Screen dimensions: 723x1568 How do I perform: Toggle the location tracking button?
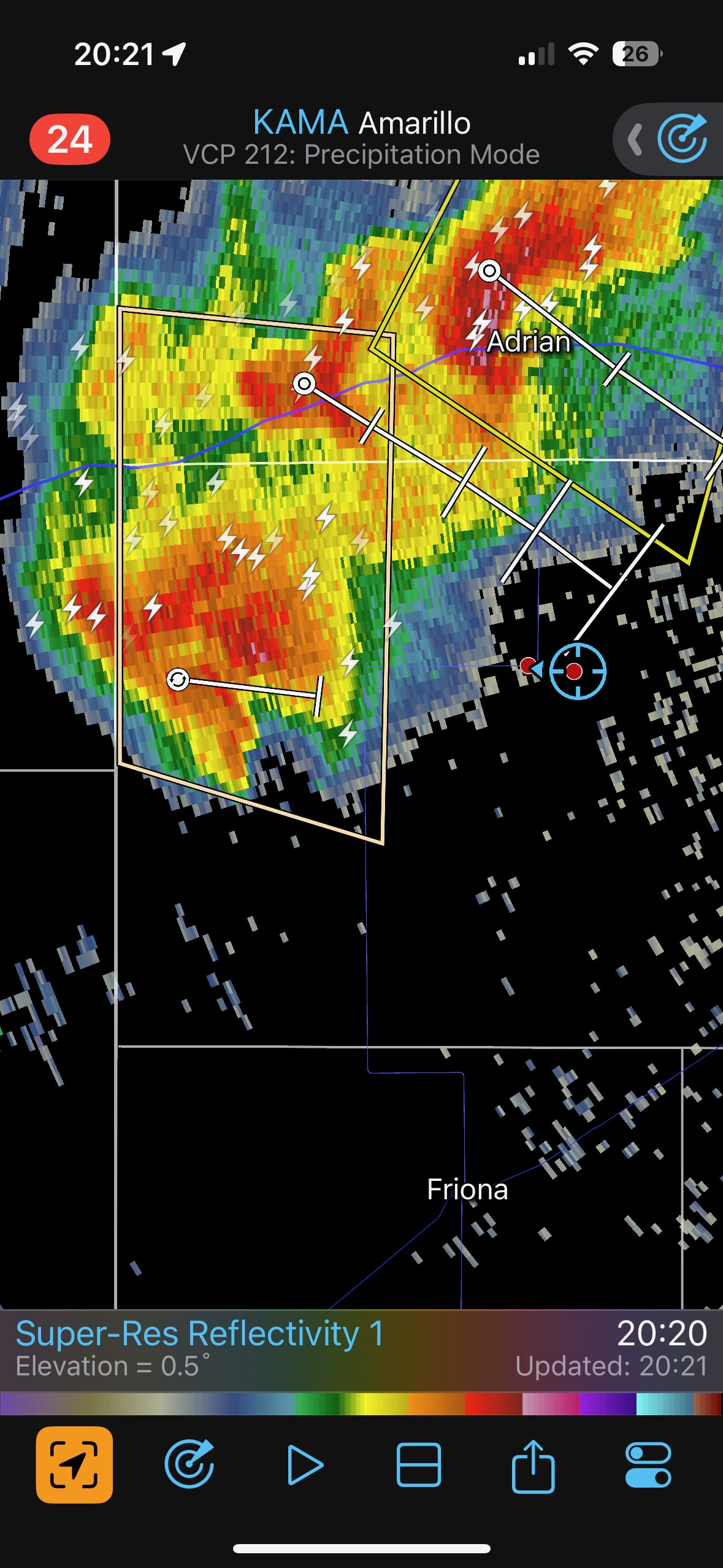pyautogui.click(x=74, y=1464)
